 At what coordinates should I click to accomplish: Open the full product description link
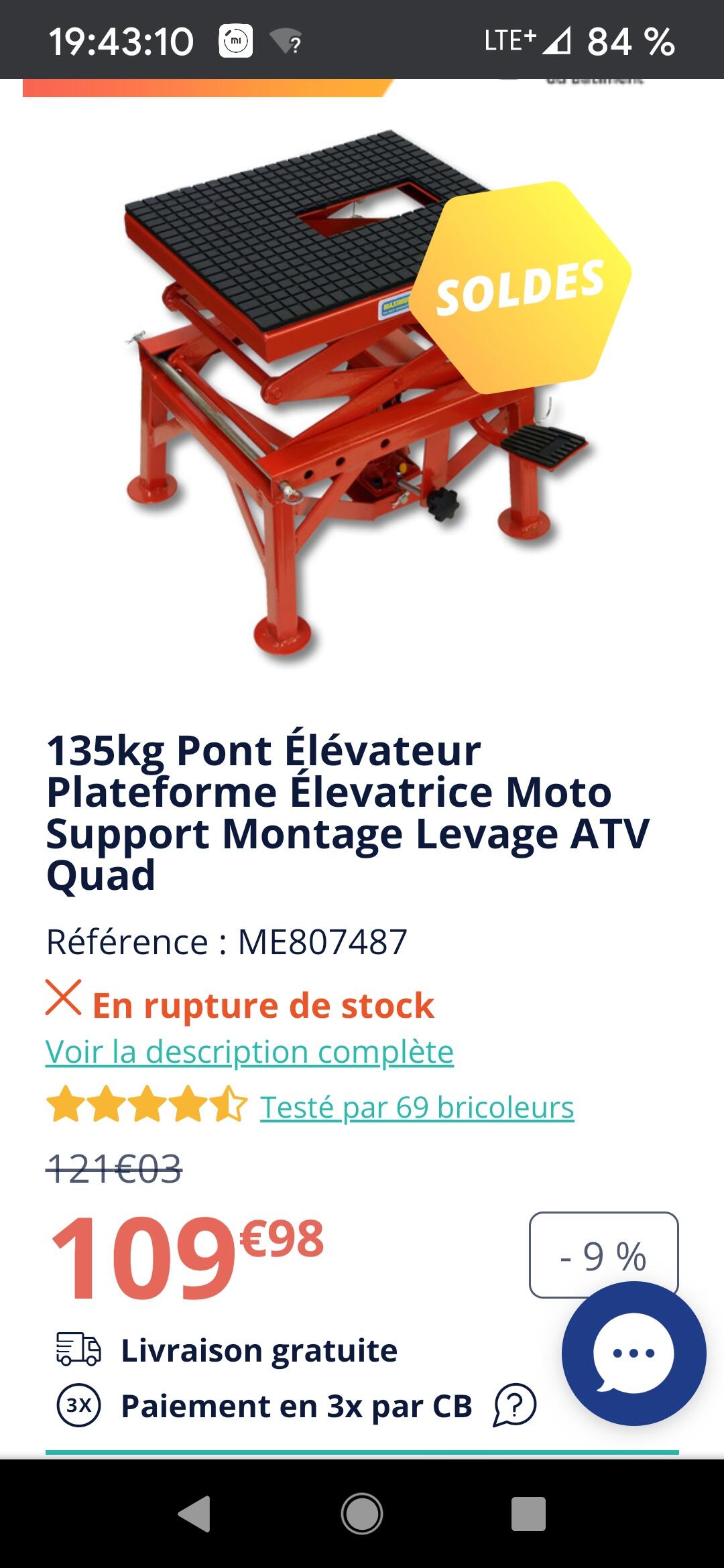pyautogui.click(x=249, y=1051)
